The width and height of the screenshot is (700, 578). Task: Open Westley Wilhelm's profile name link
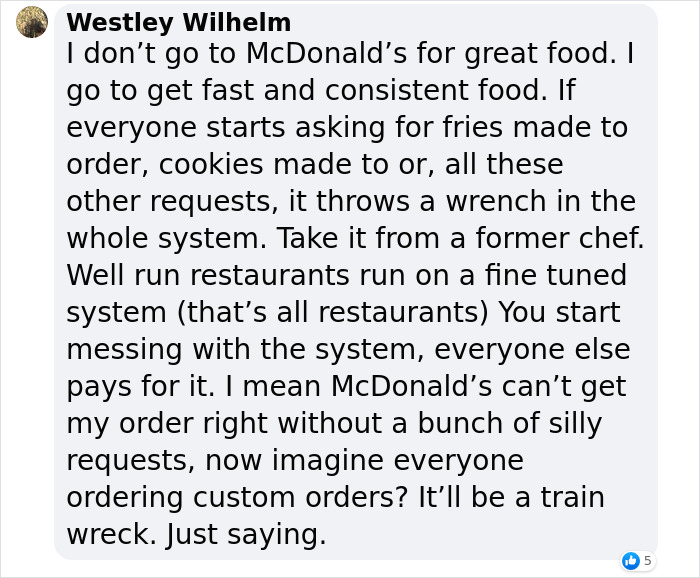click(x=179, y=22)
